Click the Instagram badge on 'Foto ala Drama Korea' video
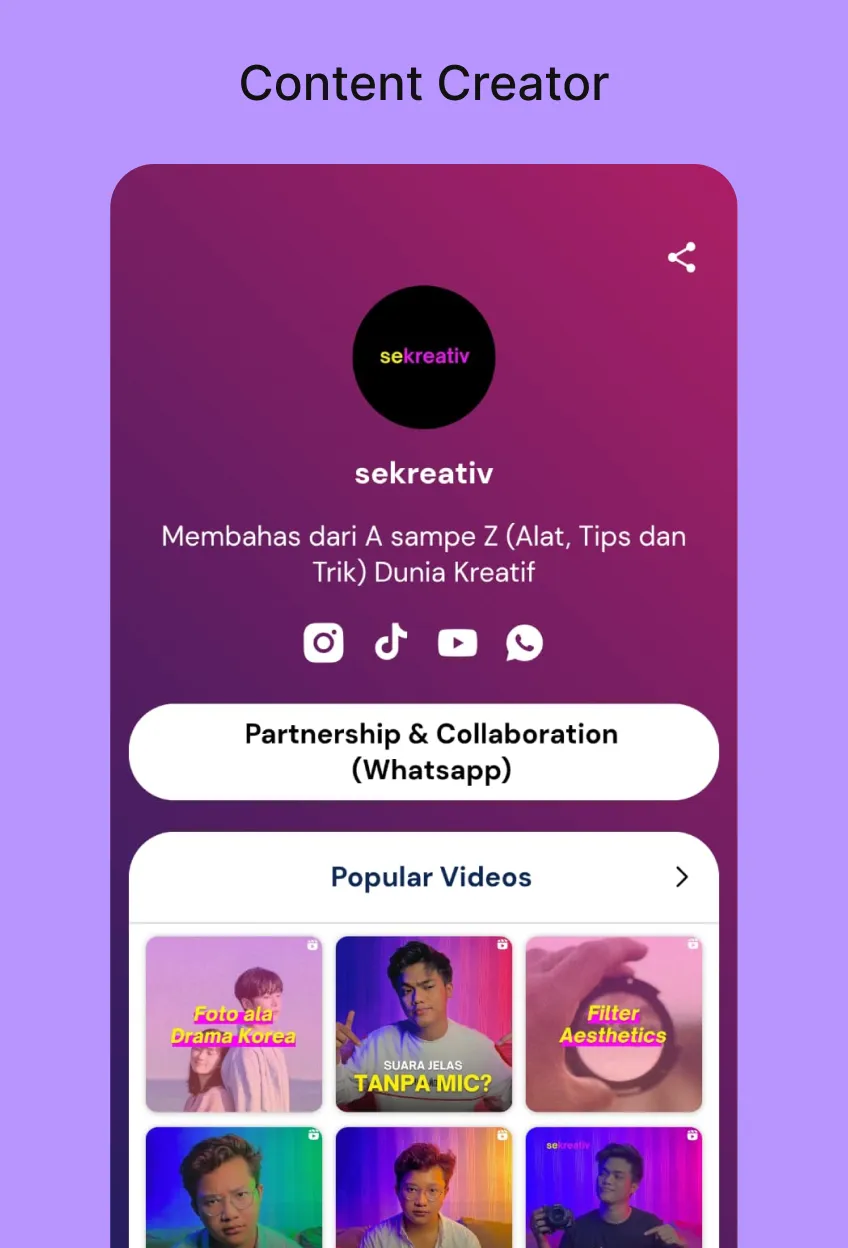Screen dimensions: 848x1248 coord(312,946)
